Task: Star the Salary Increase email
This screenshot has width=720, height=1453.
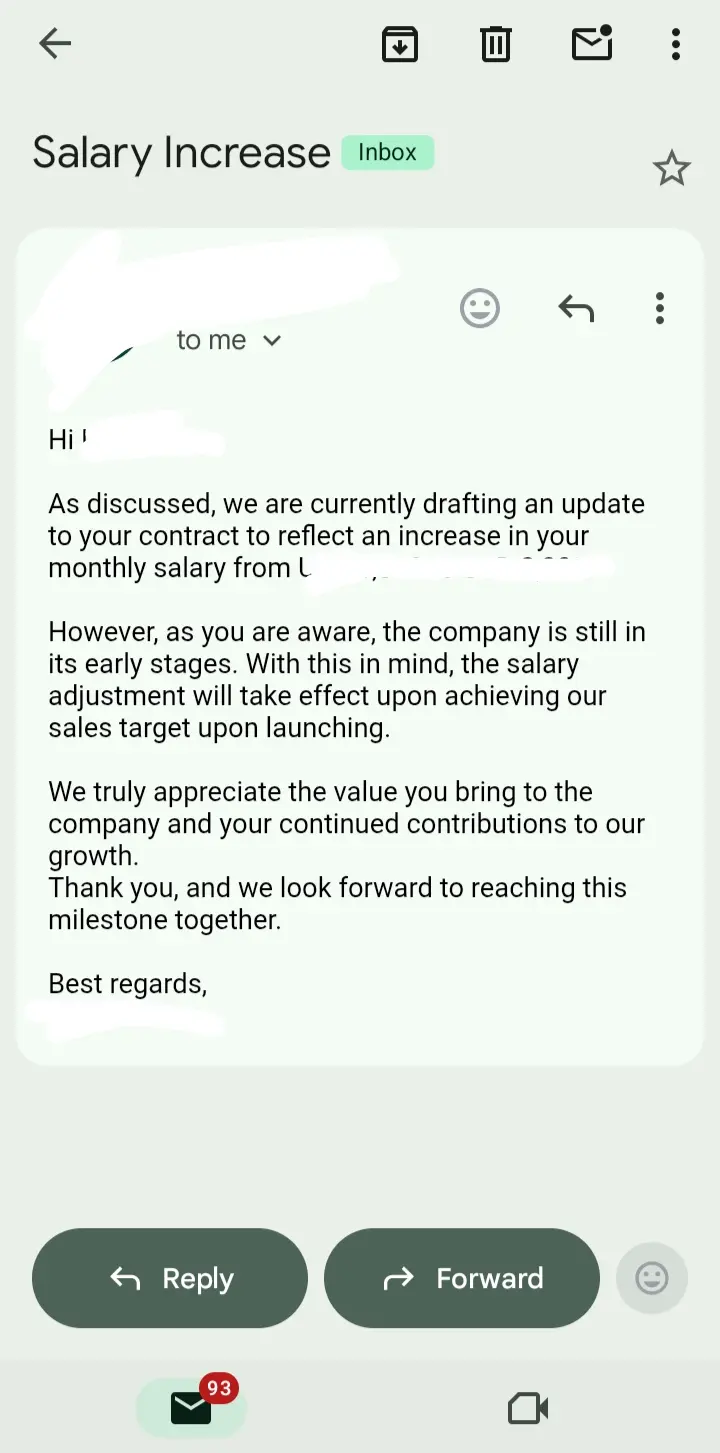Action: coord(672,168)
